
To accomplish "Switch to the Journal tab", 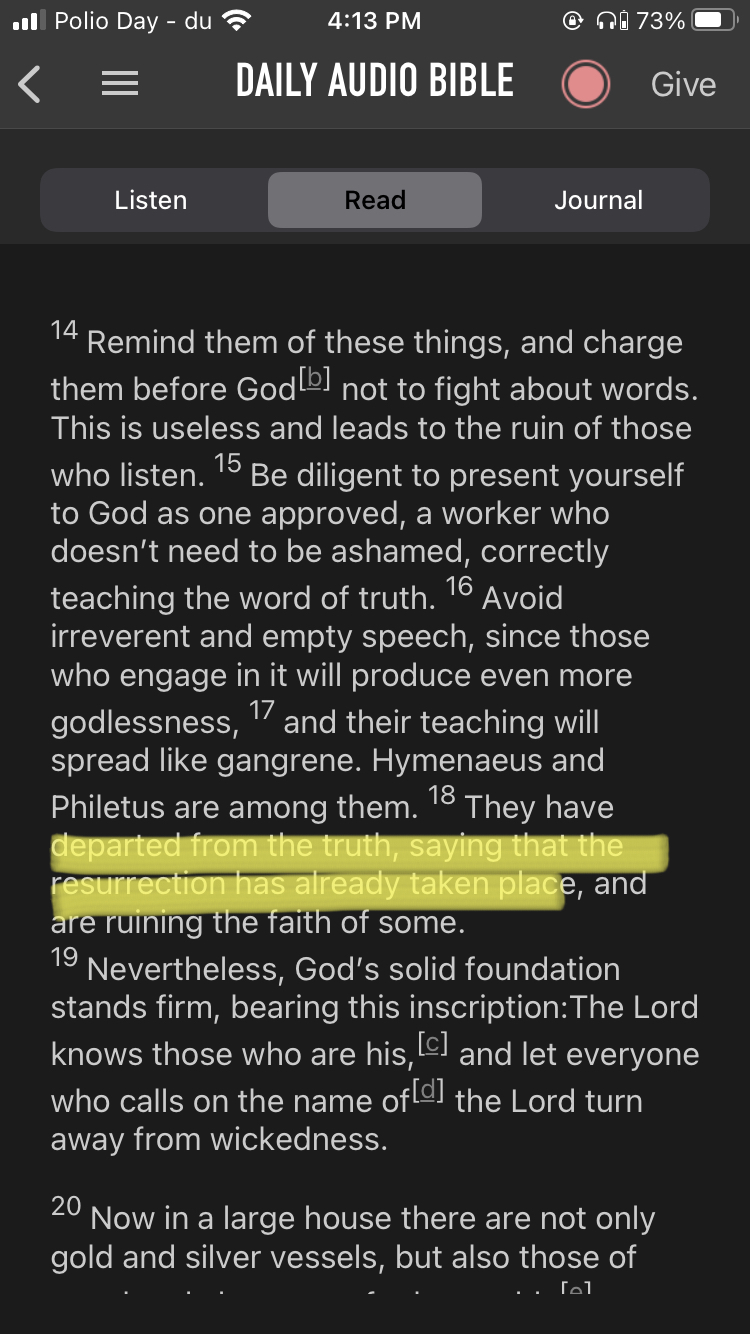I will [599, 200].
